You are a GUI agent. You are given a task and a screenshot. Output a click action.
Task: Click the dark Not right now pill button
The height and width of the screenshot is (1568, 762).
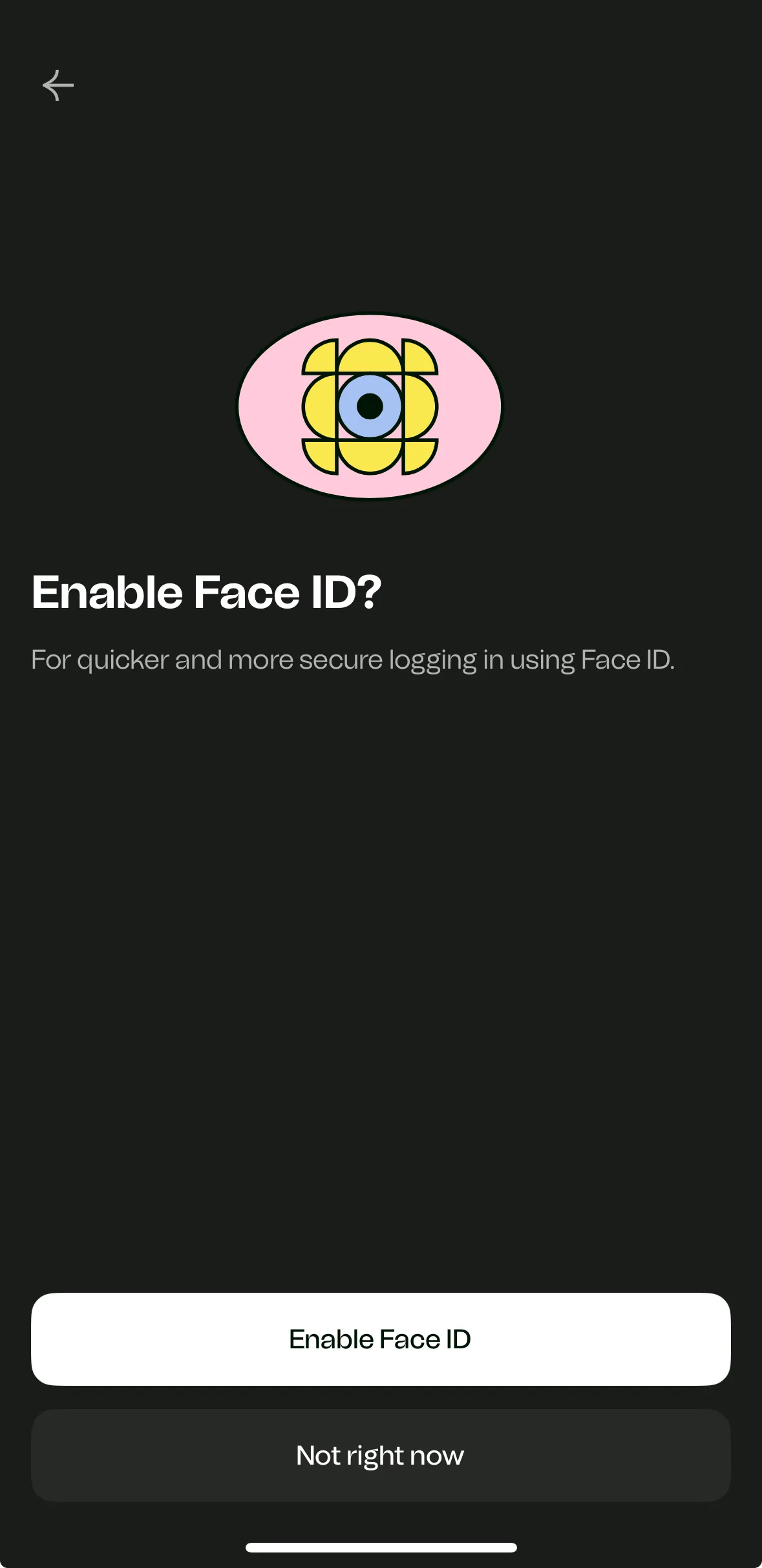pos(381,1456)
